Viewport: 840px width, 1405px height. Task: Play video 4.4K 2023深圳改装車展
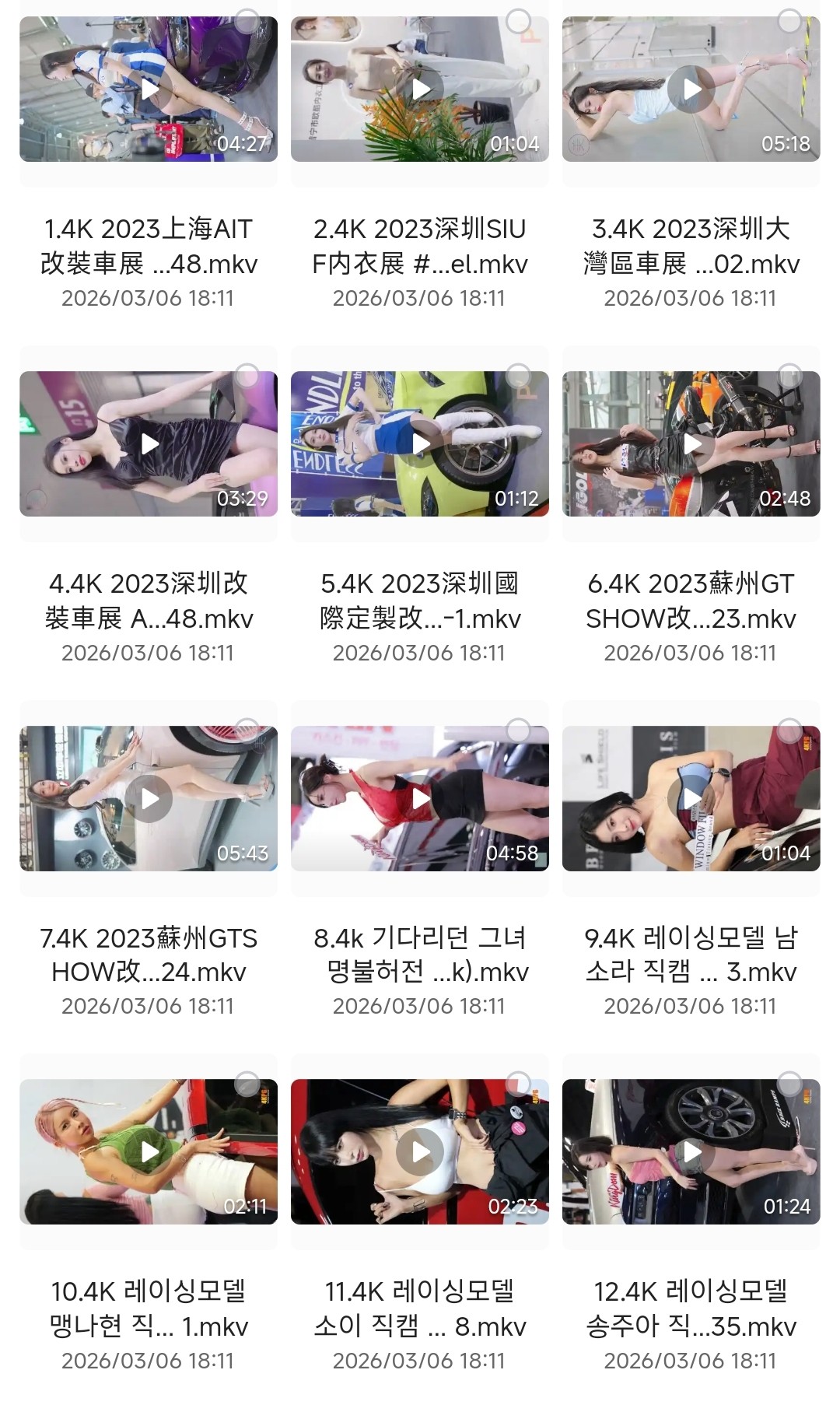(149, 443)
